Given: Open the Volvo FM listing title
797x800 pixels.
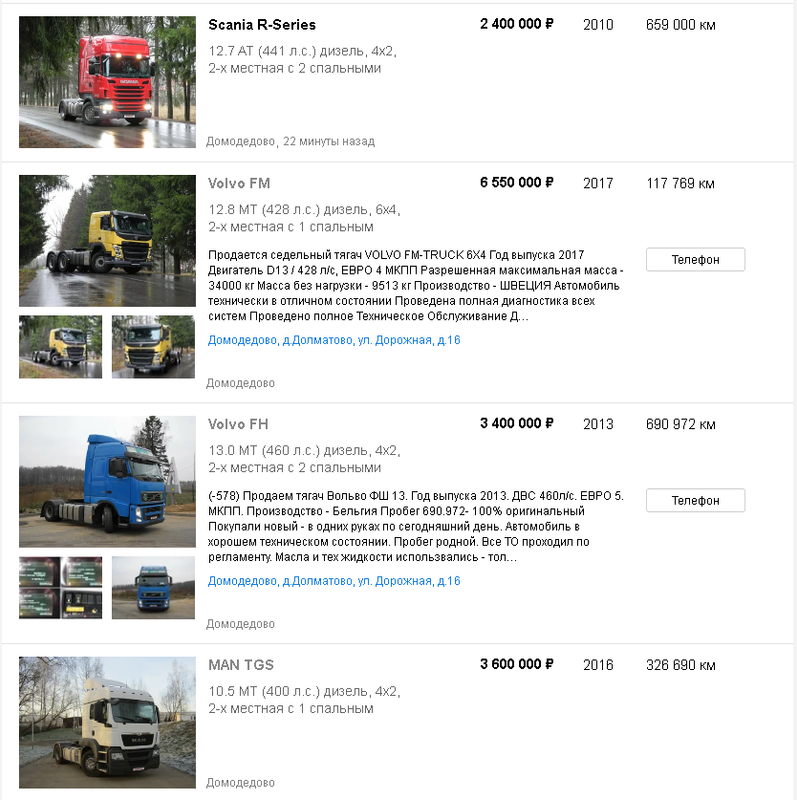Looking at the screenshot, I should coord(239,184).
